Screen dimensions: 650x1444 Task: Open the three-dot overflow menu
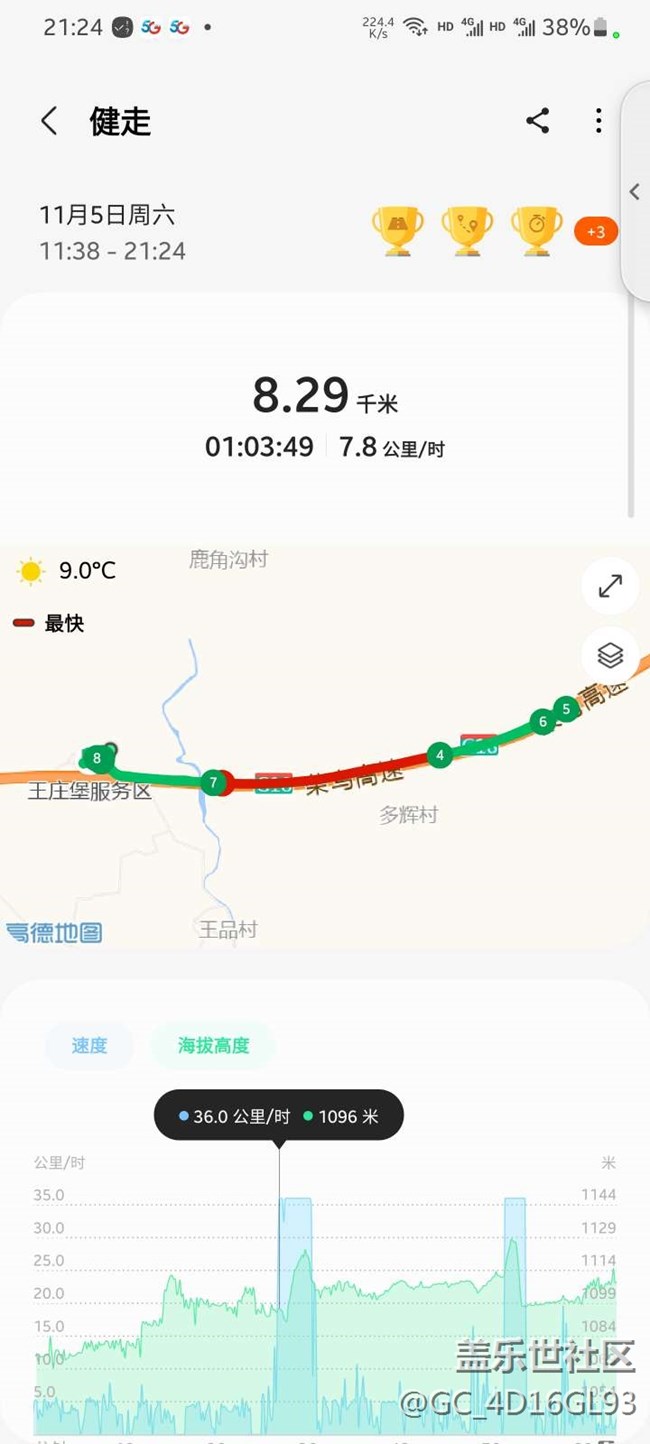click(x=598, y=122)
